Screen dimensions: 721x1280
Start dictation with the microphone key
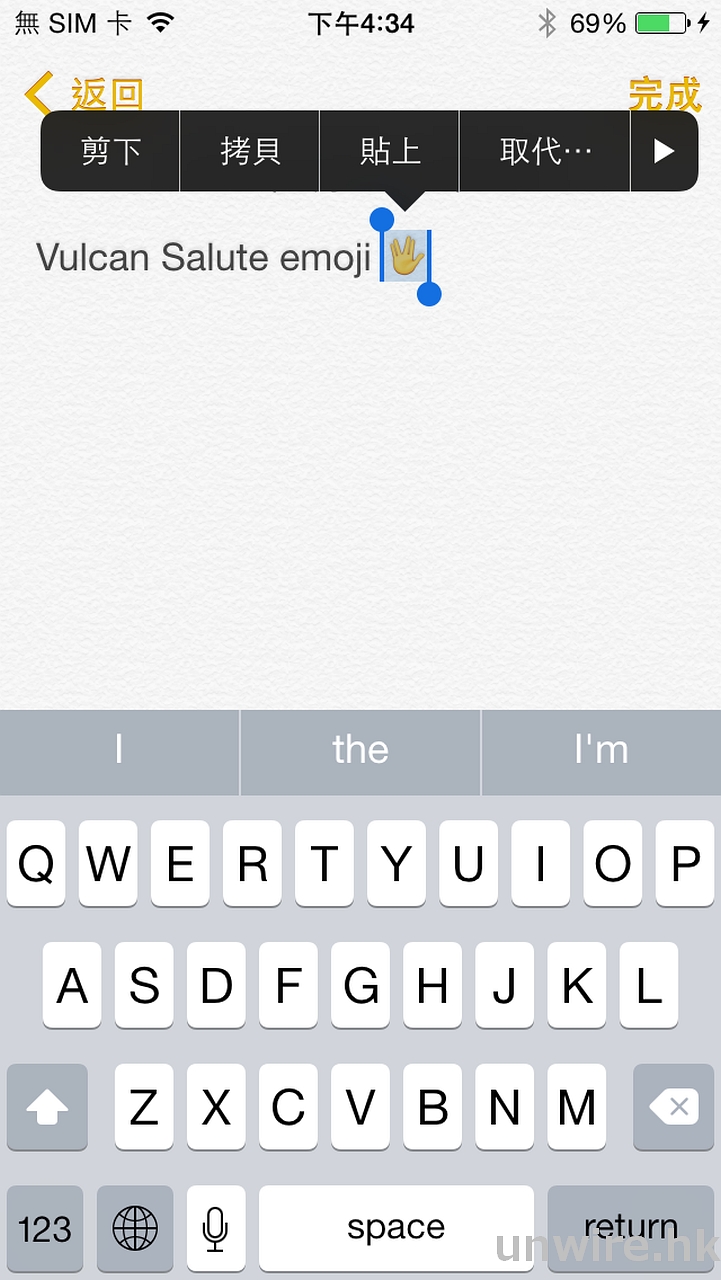pyautogui.click(x=215, y=1228)
